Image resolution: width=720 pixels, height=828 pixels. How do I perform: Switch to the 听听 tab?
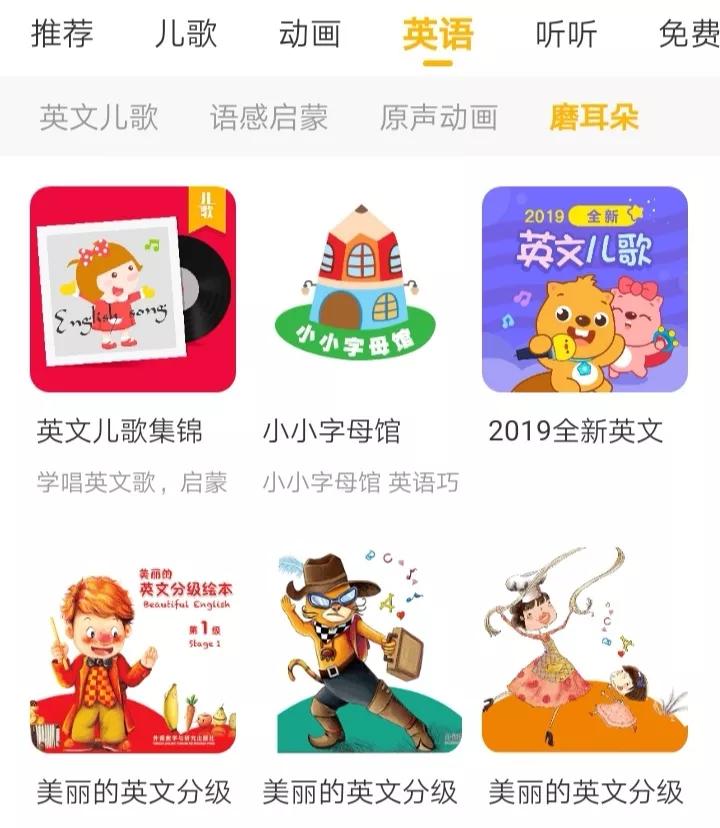click(566, 34)
